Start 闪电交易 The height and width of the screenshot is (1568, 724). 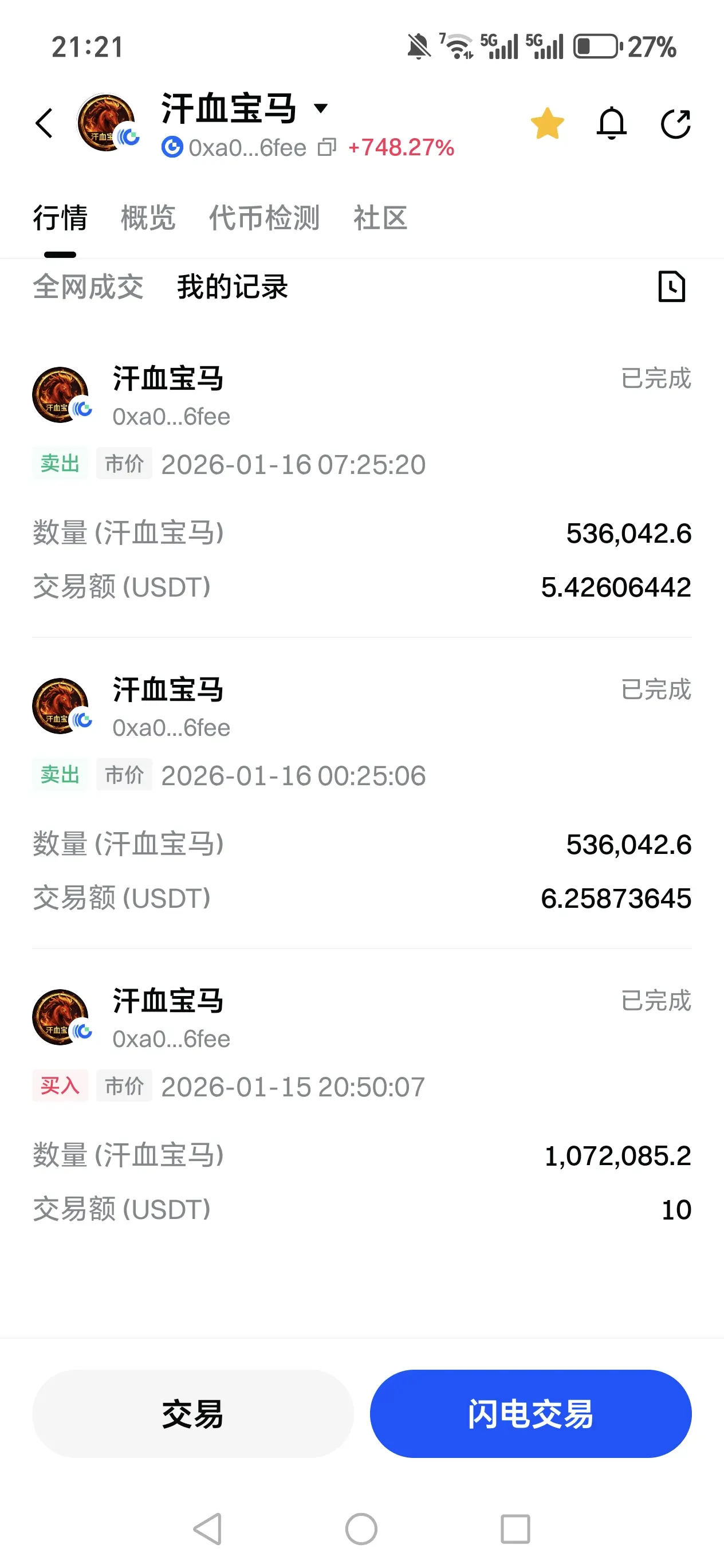pyautogui.click(x=530, y=1413)
